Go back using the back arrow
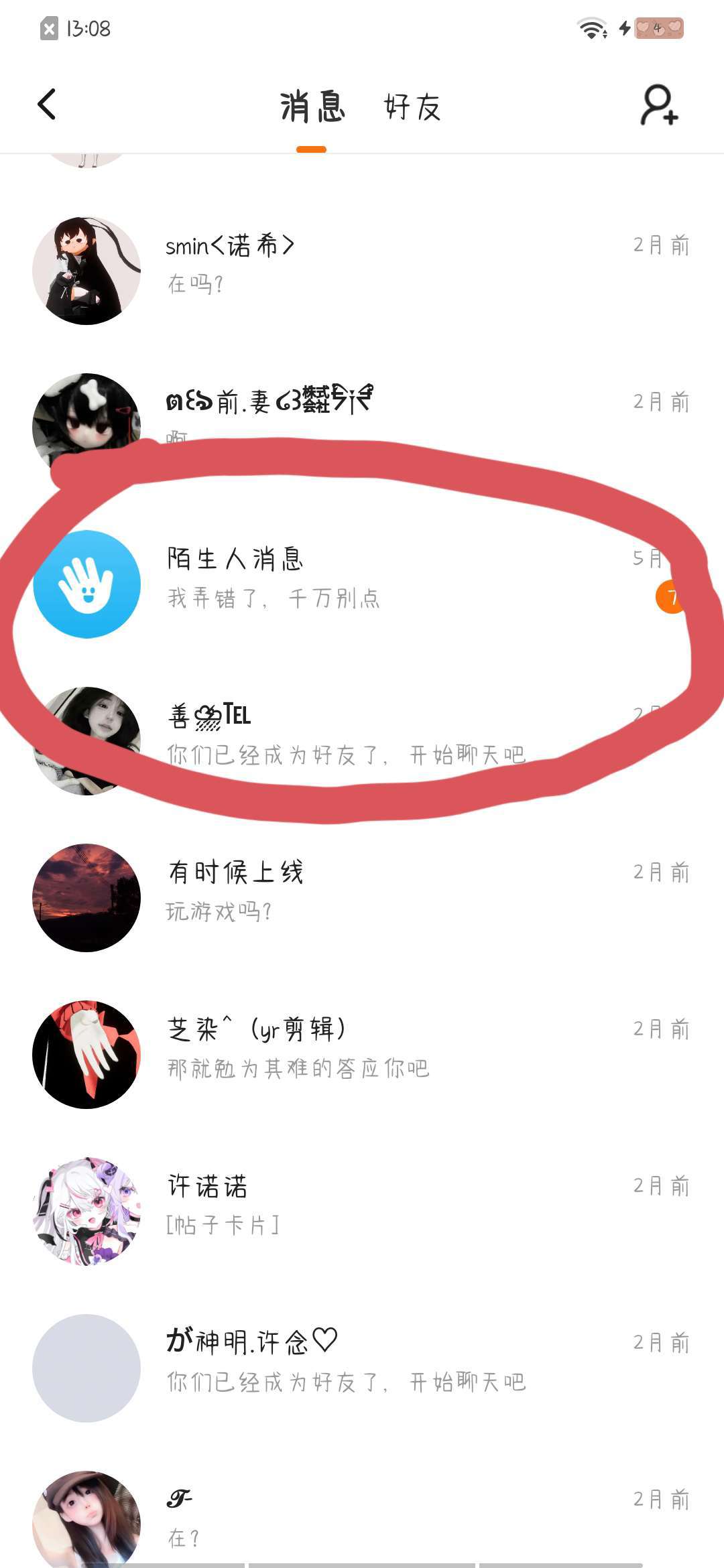The width and height of the screenshot is (724, 1568). pos(47,105)
